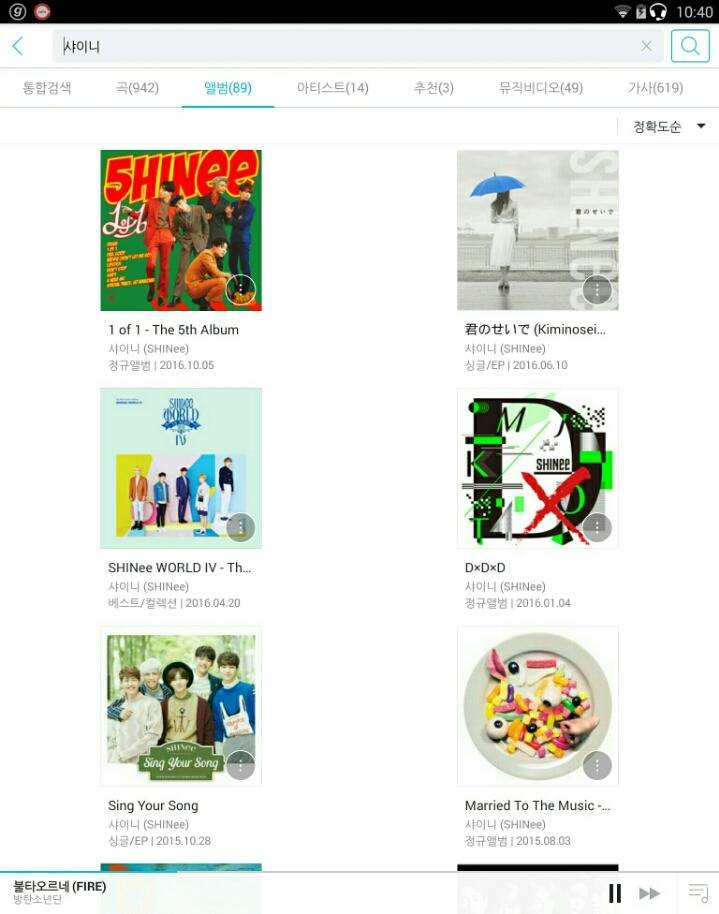
Task: Pause the playing song 불타오르네 (FIRE)
Action: pyautogui.click(x=615, y=893)
